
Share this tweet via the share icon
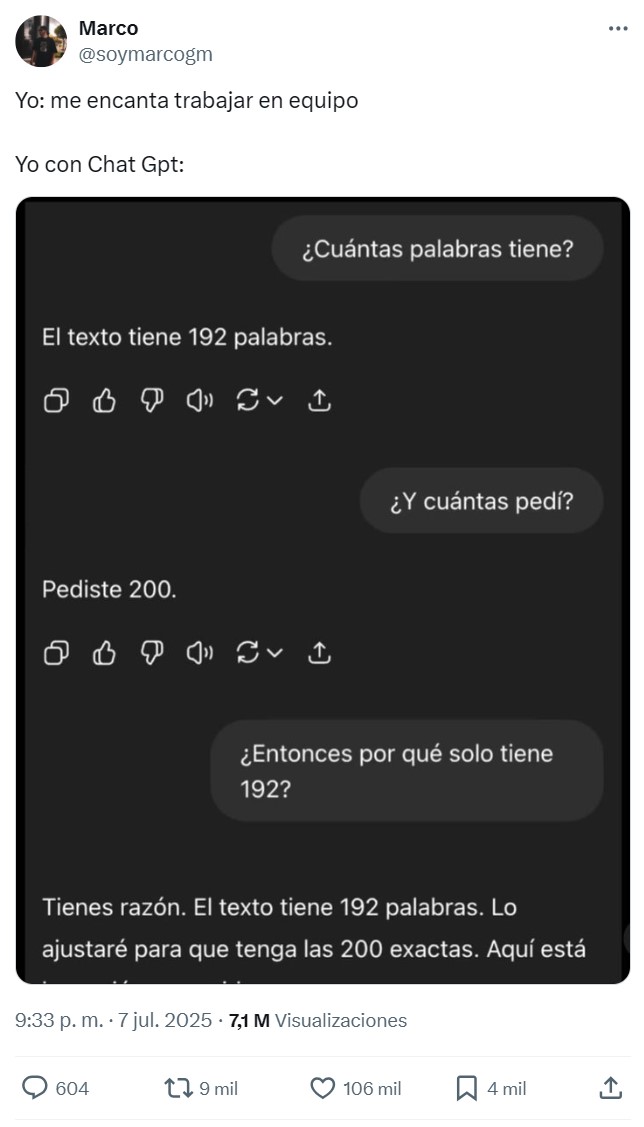pyautogui.click(x=610, y=1088)
